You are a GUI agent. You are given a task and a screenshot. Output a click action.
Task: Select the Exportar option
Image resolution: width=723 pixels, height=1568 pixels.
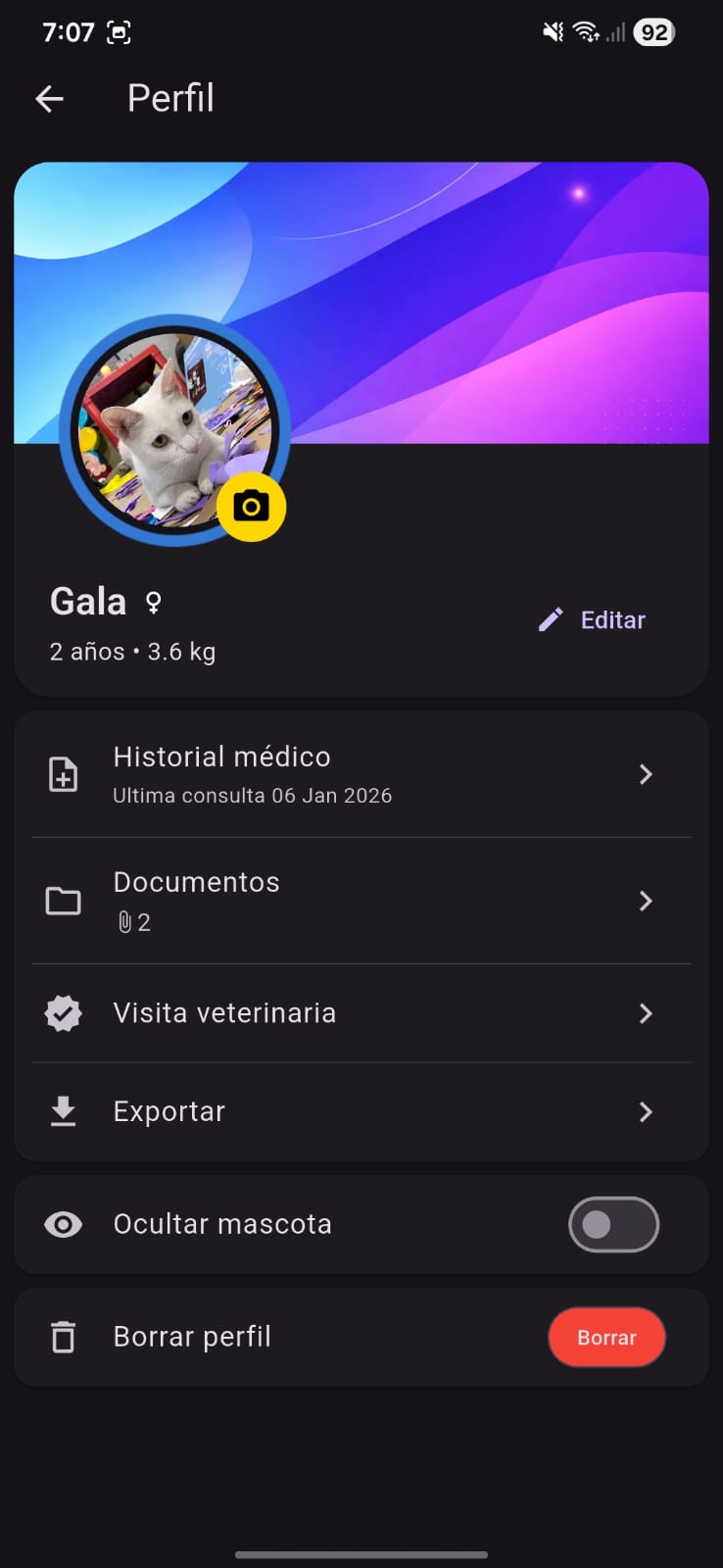pos(361,1111)
